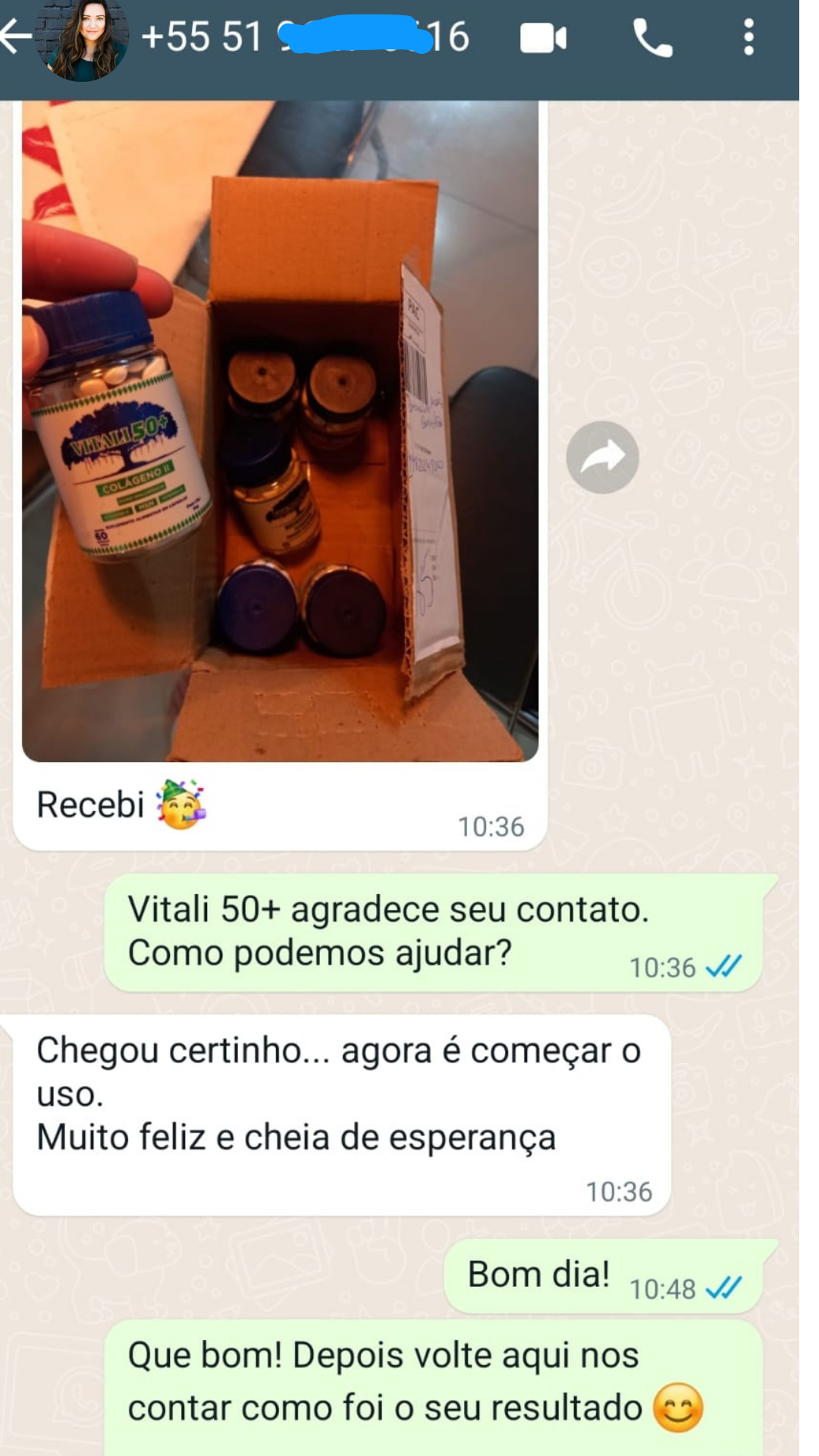
Task: Open the received Vitali 50+ box photo
Action: (280, 432)
